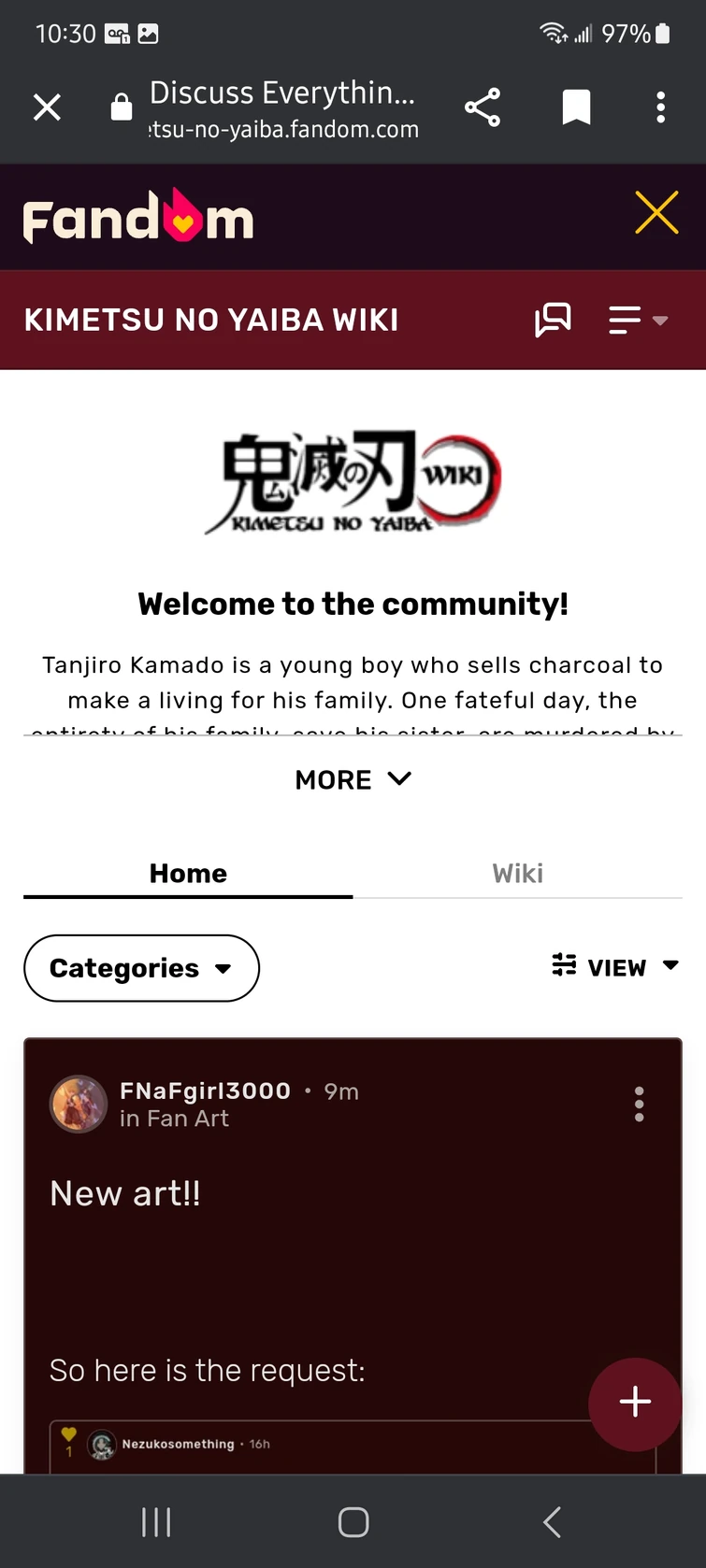This screenshot has height=1568, width=706.
Task: Expand the MORE section
Action: [353, 778]
